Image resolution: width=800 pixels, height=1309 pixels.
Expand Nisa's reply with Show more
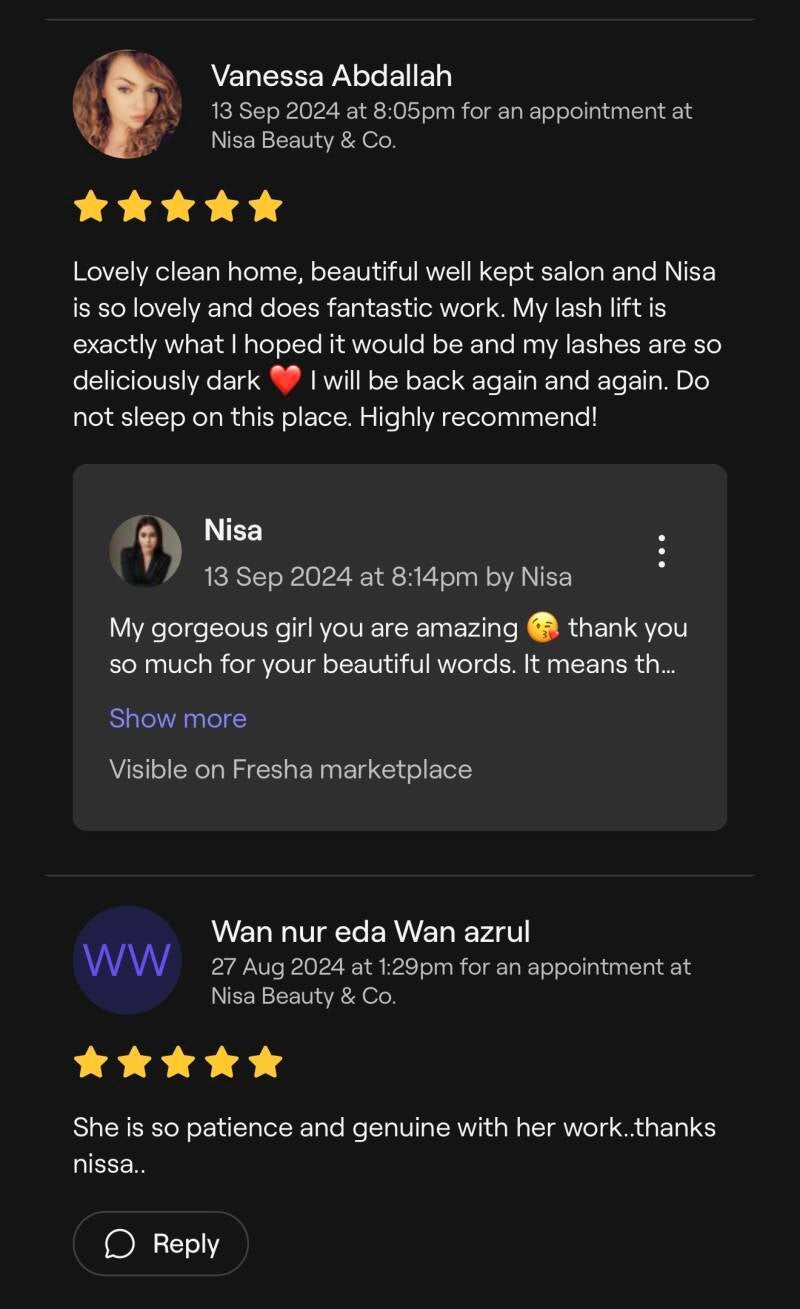(x=178, y=718)
